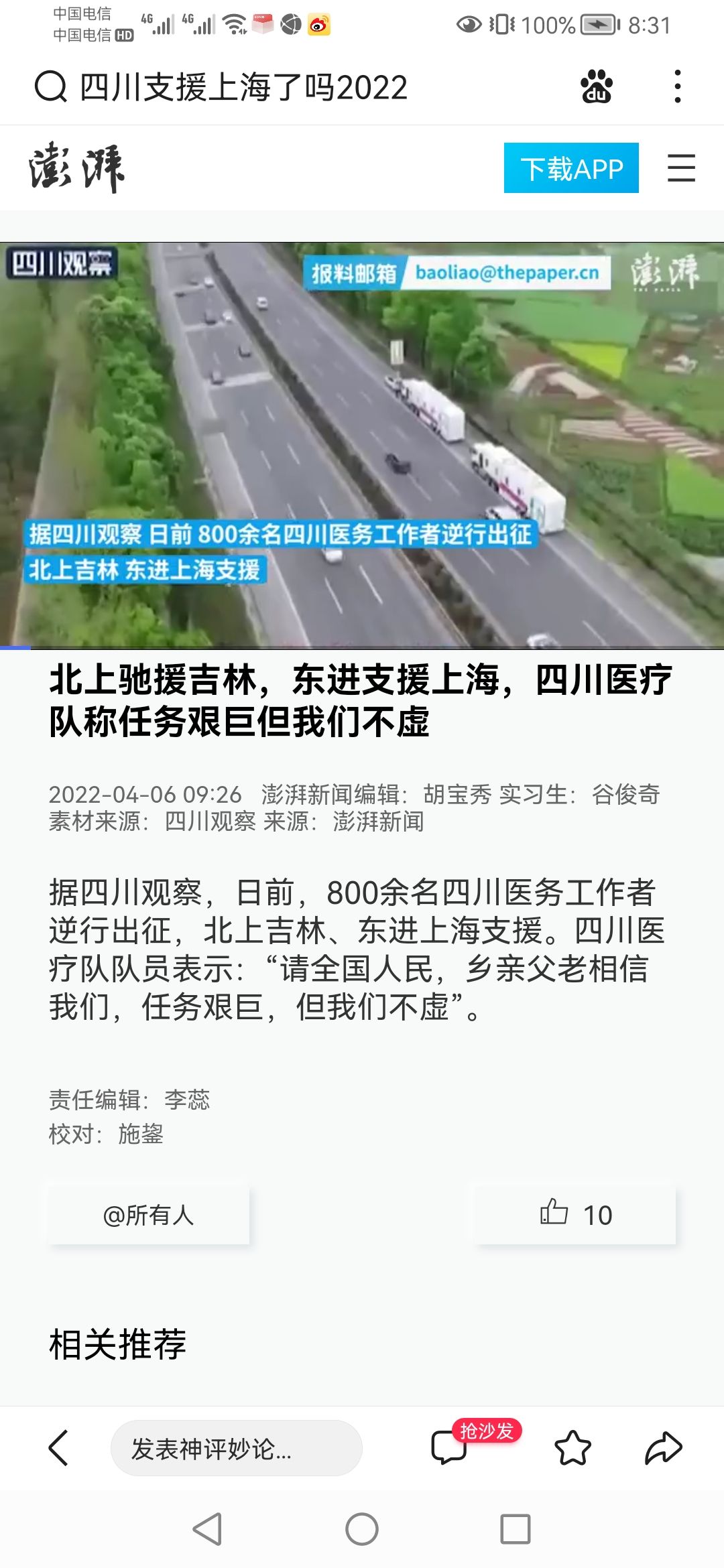Go to the system home screen
Image resolution: width=724 pixels, height=1568 pixels.
pyautogui.click(x=362, y=1529)
